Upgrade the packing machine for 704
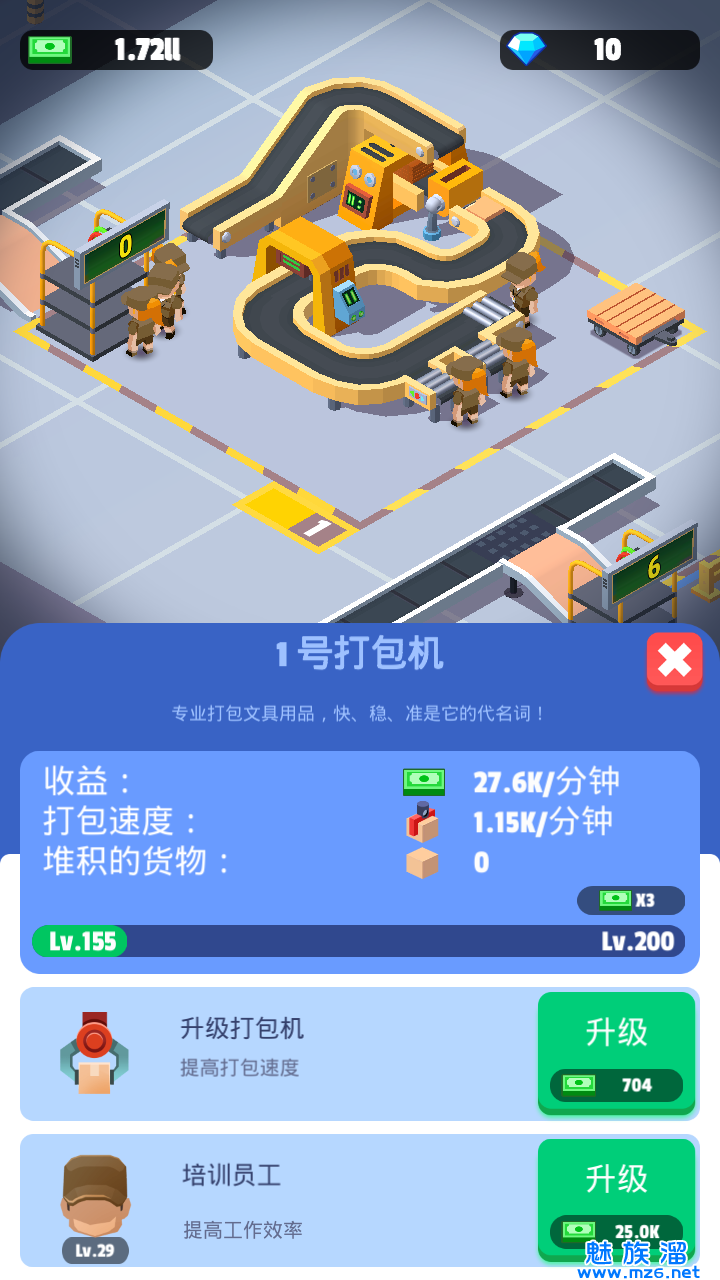Screen dimensions: 720x1280 tap(616, 1053)
